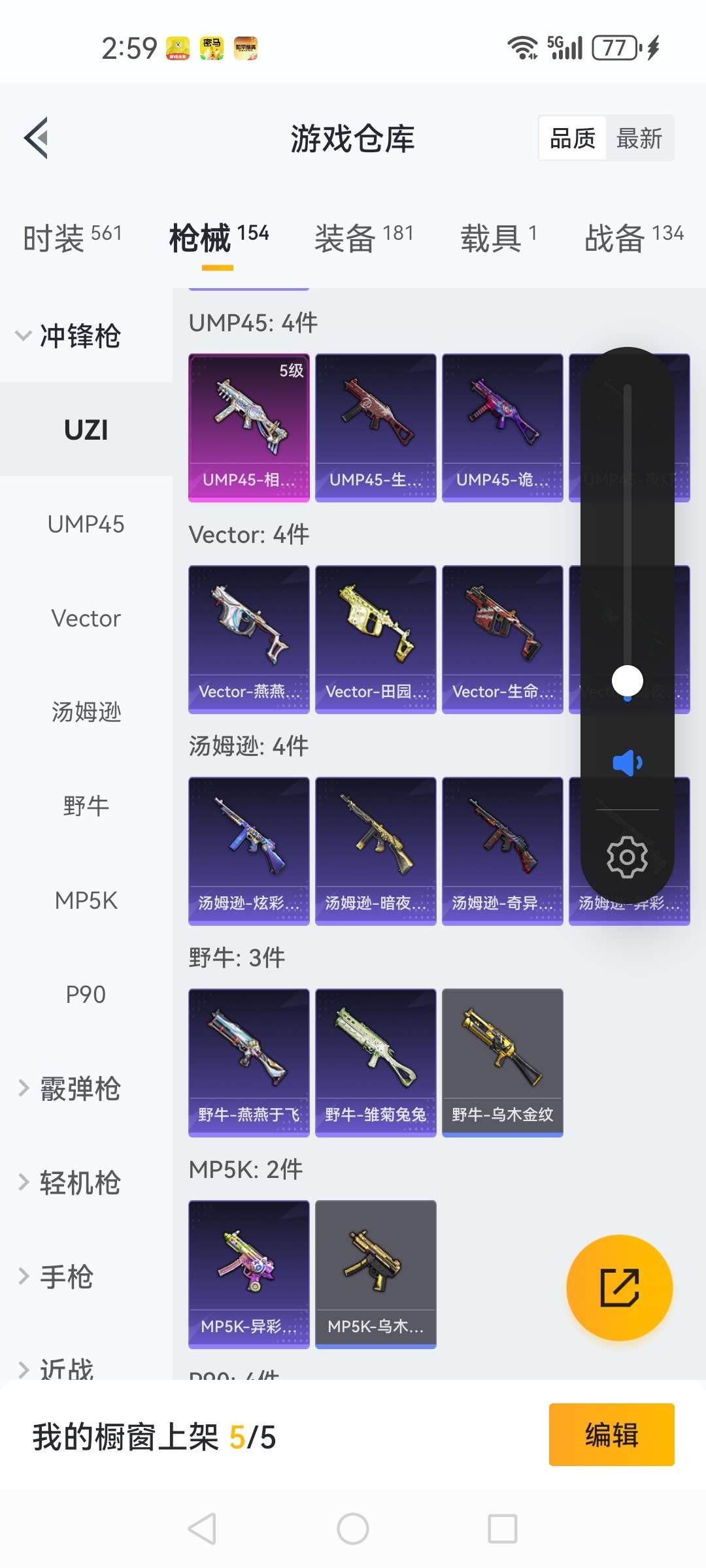
Task: Switch to the 战备 tab
Action: [633, 237]
